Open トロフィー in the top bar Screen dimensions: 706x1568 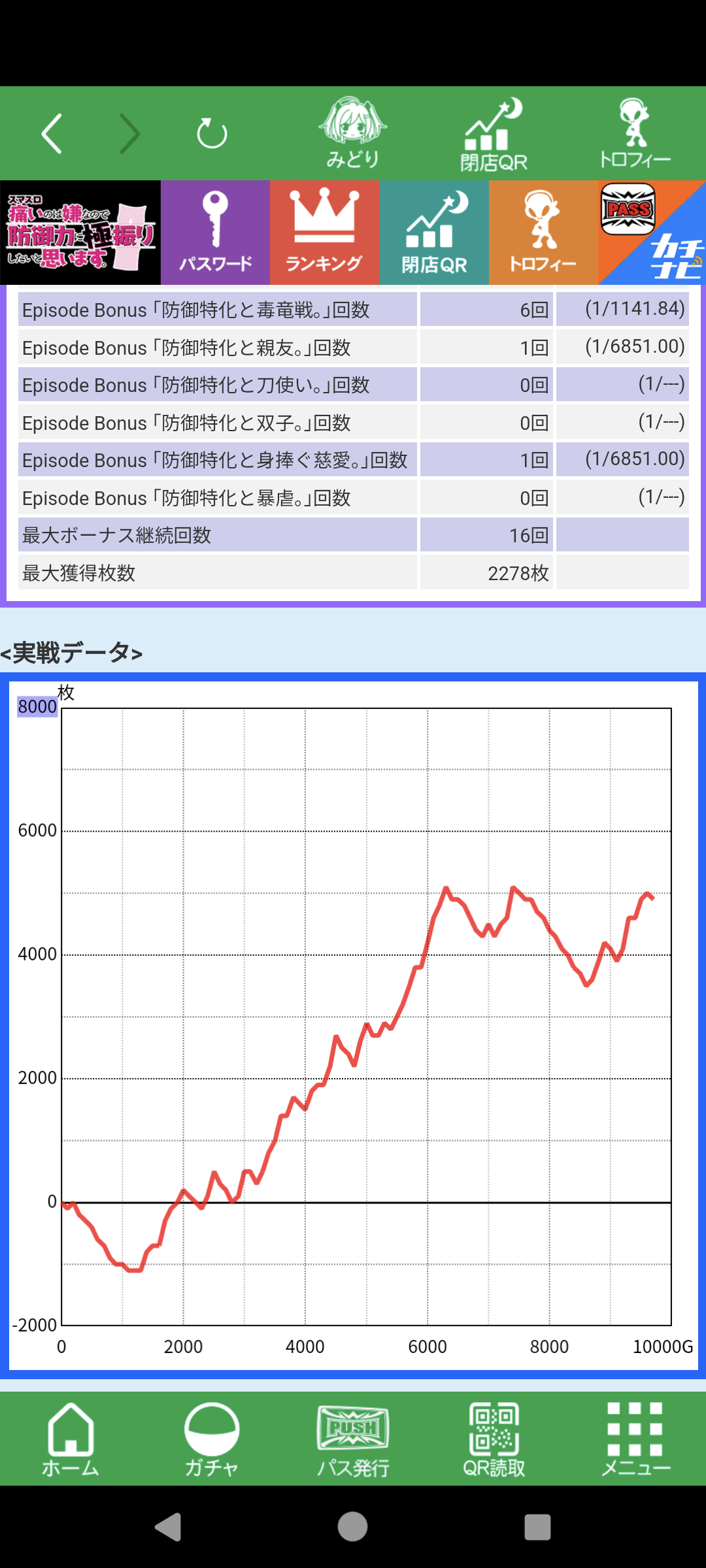[x=635, y=133]
